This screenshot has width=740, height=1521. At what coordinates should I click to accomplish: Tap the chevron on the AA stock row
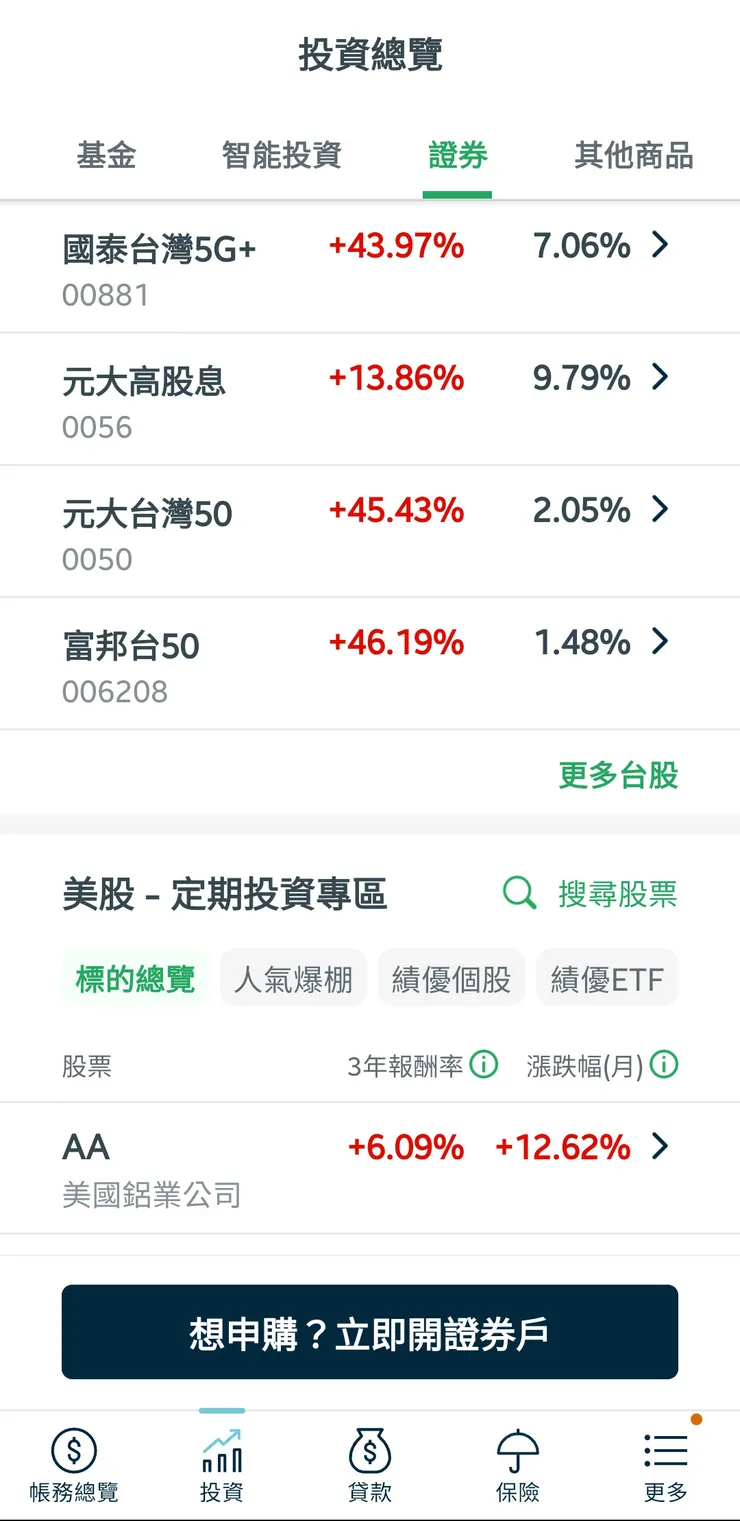[659, 1146]
